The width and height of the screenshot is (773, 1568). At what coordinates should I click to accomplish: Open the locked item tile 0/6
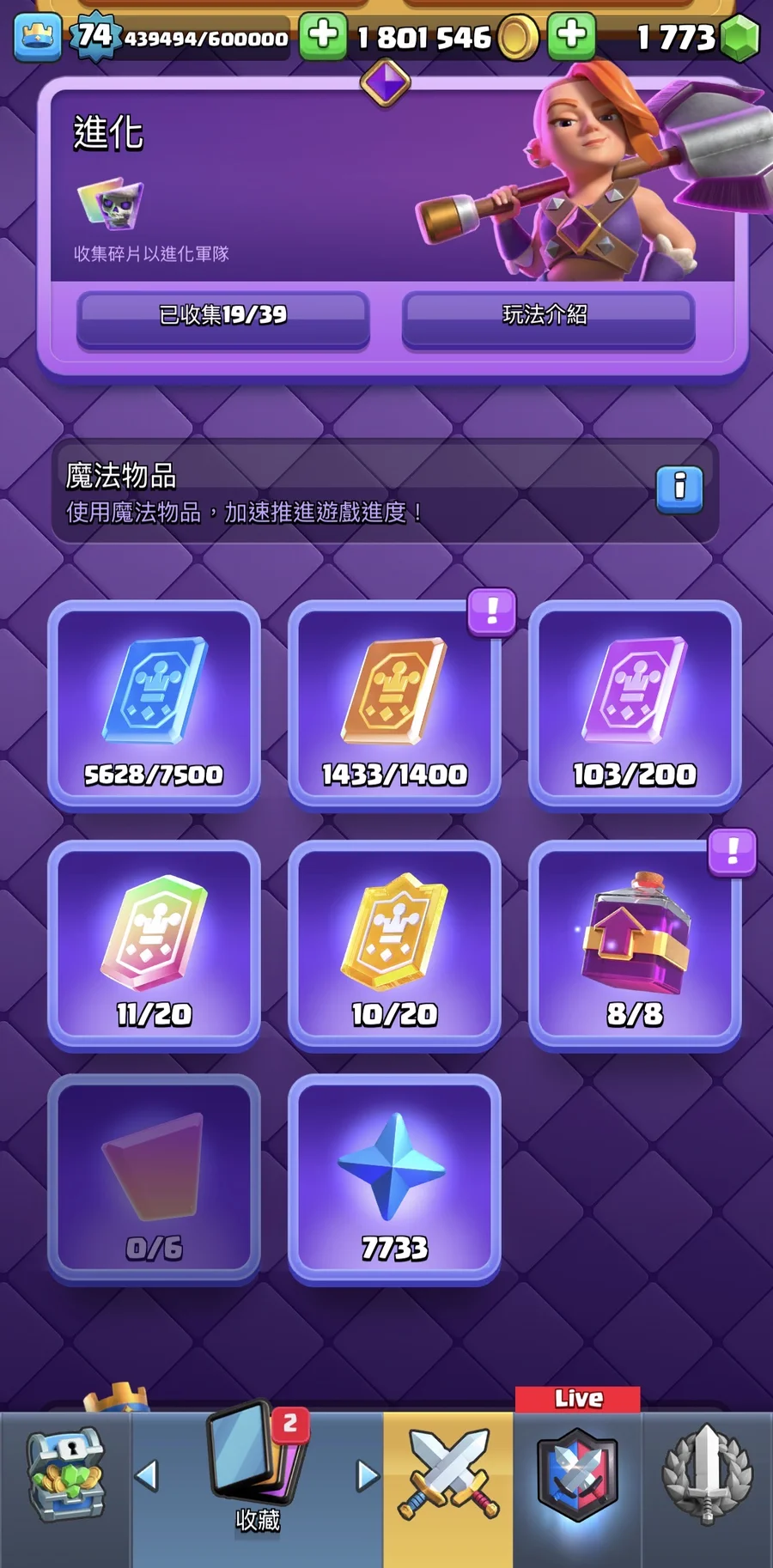click(x=154, y=1179)
